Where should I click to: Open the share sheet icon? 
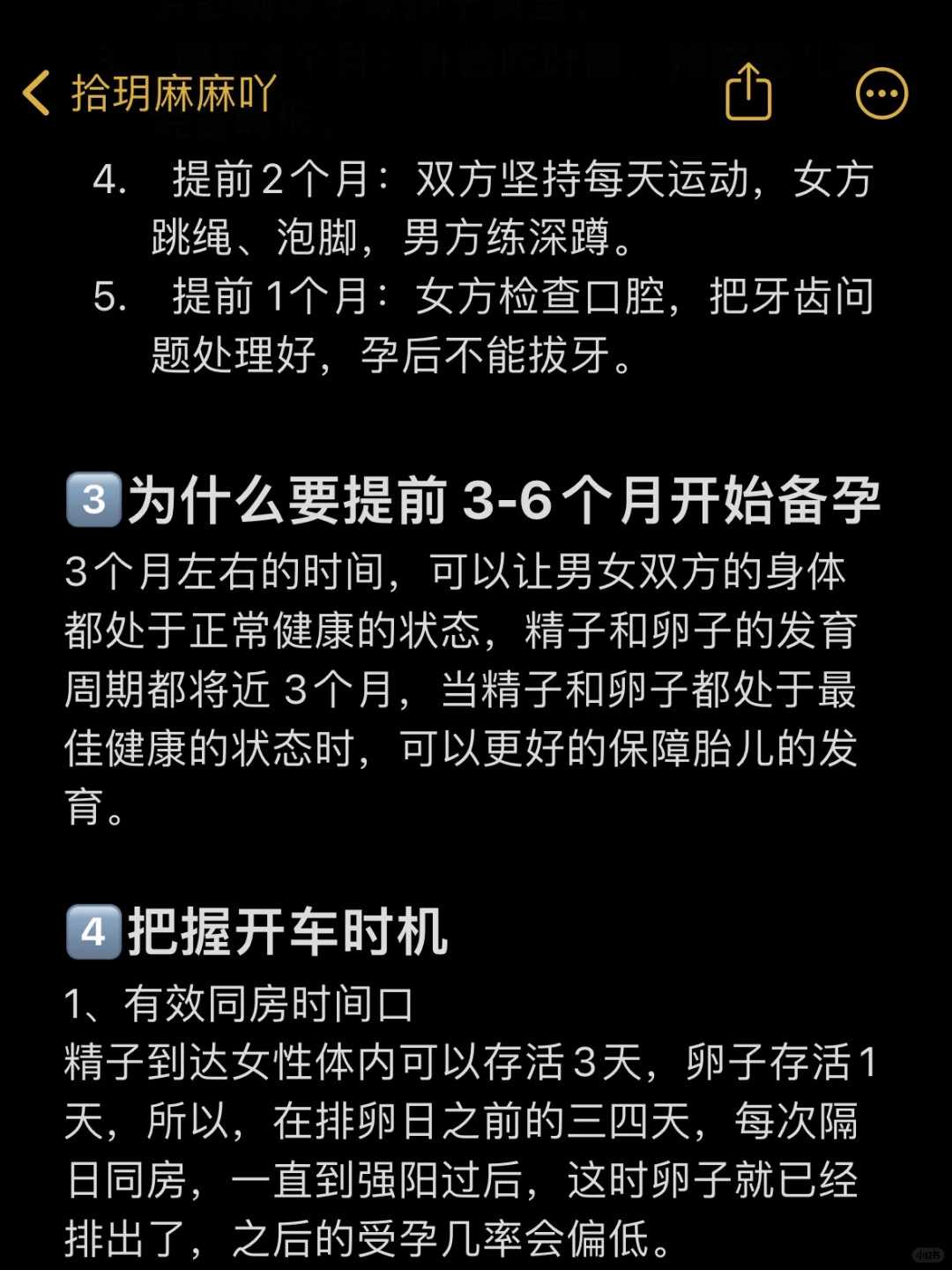pos(748,93)
